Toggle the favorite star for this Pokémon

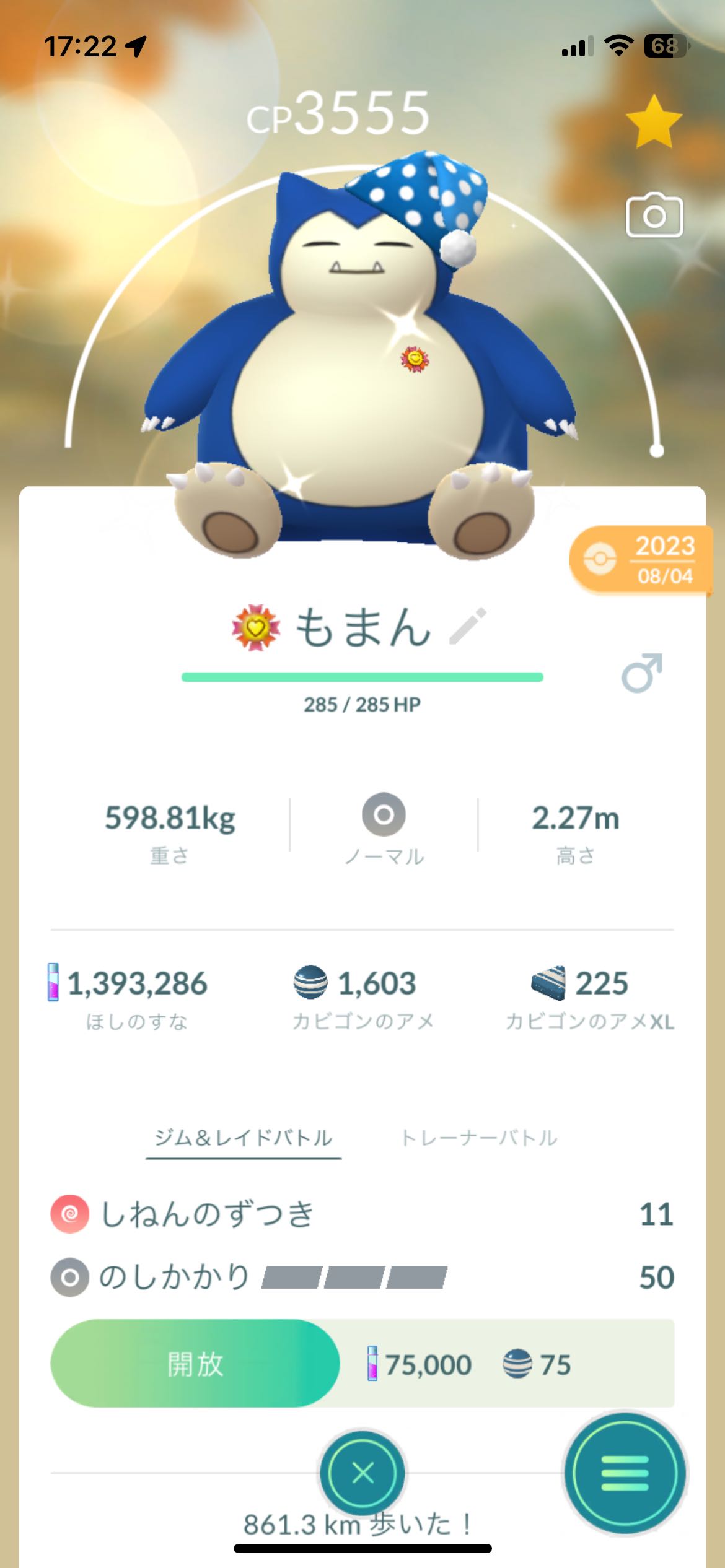click(x=654, y=121)
